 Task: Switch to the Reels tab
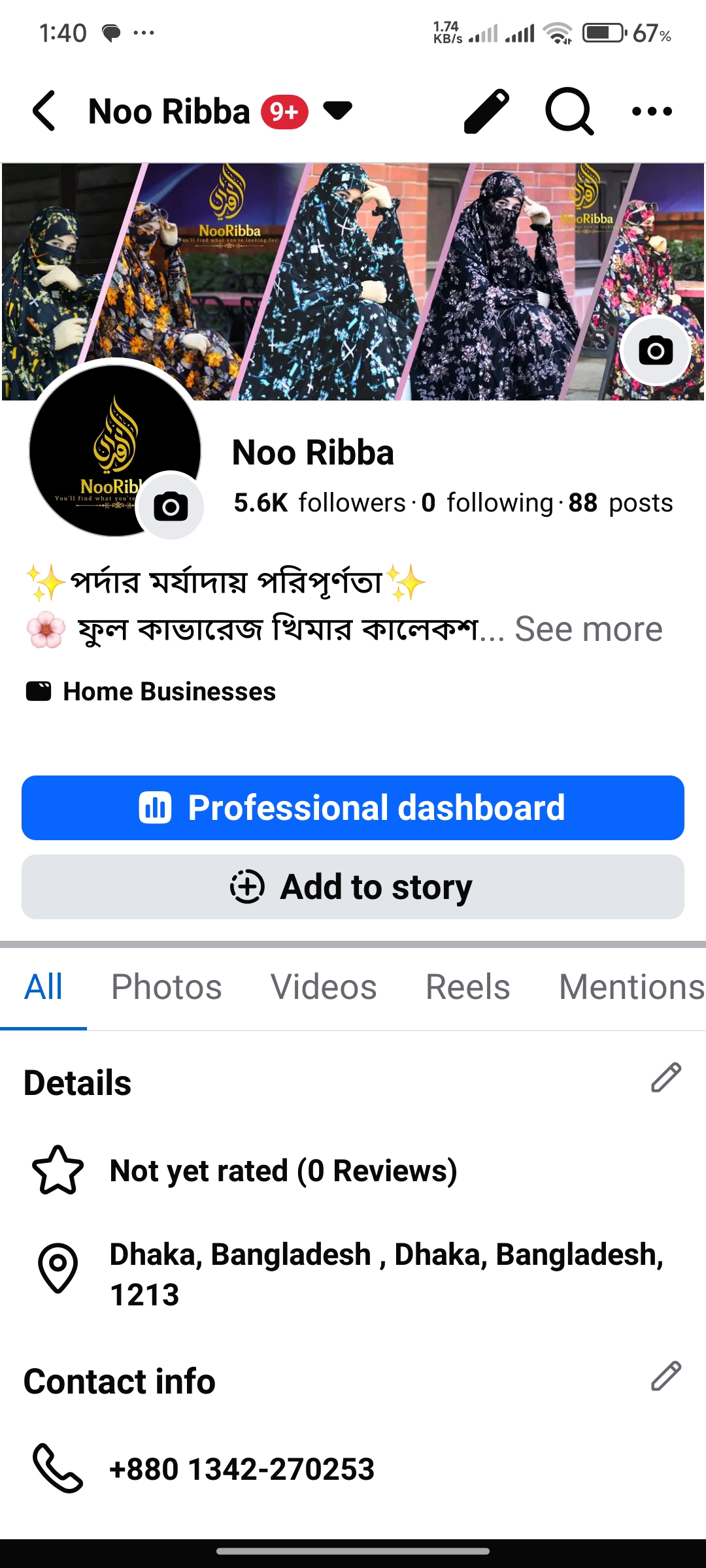(467, 987)
